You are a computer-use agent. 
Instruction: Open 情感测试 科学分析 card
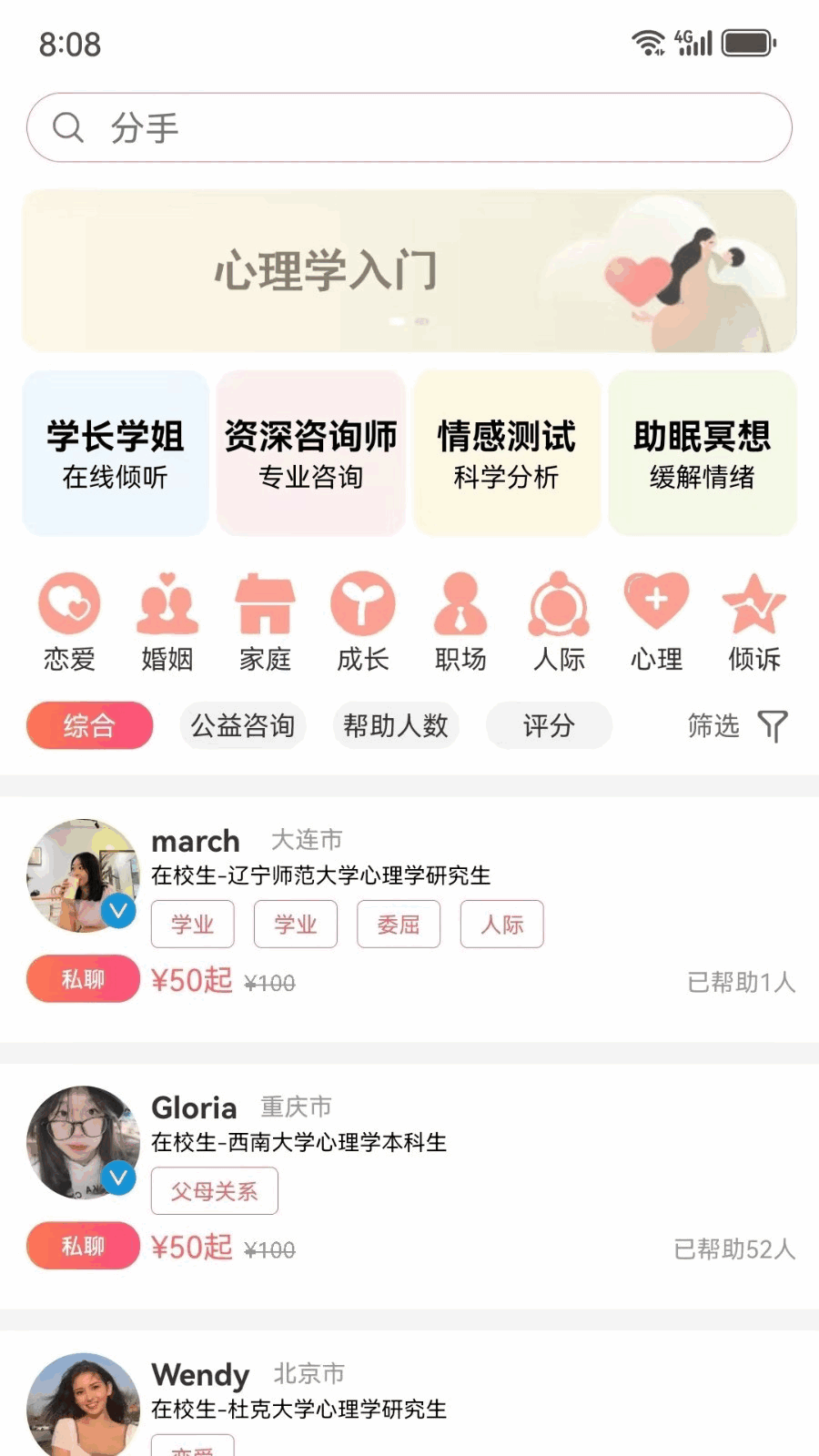point(507,453)
